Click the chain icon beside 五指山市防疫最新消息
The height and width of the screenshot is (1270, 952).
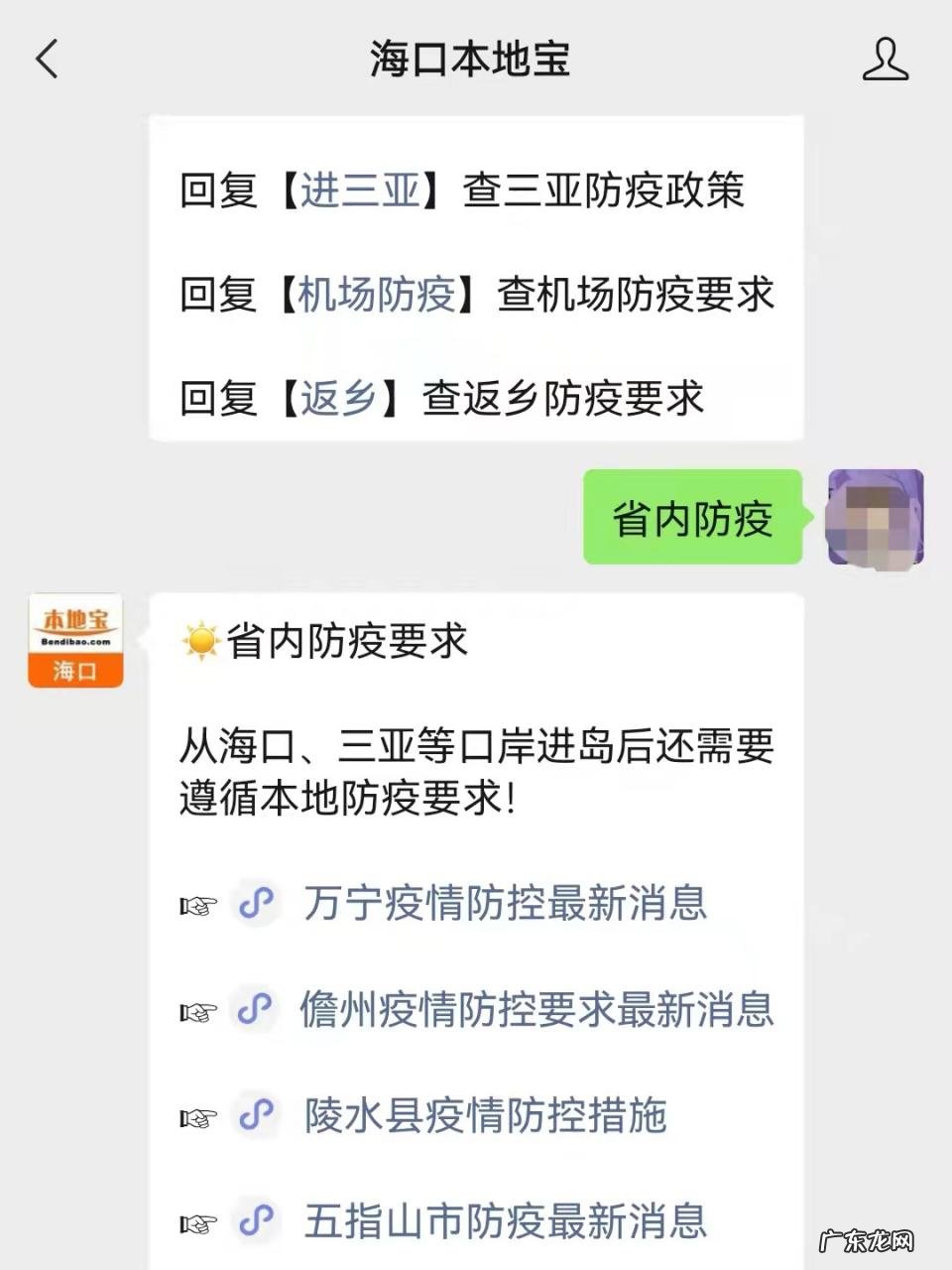click(x=256, y=1221)
